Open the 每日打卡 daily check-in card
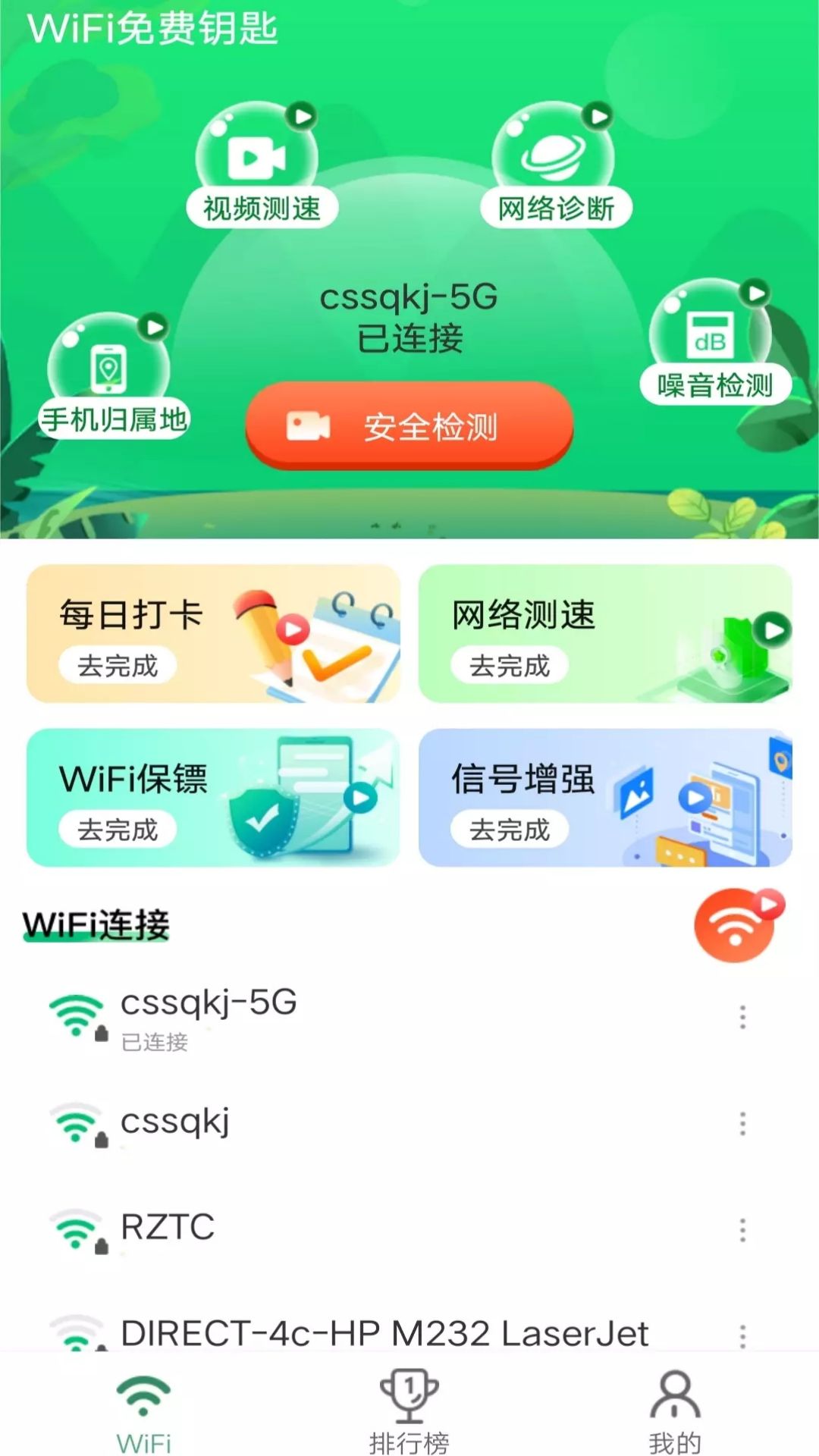The image size is (819, 1456). [x=213, y=634]
